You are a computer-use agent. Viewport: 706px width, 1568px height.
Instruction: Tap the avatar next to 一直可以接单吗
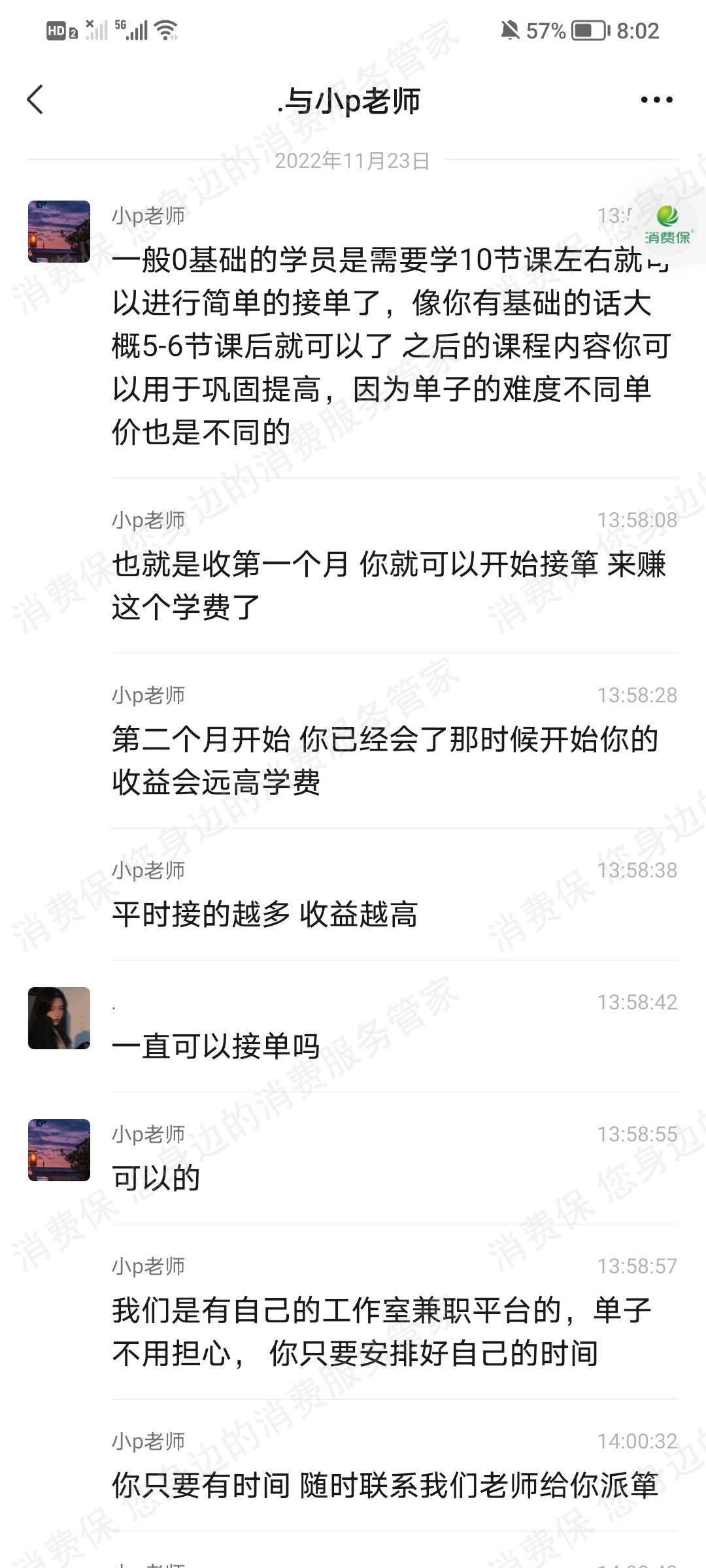coord(59,1018)
